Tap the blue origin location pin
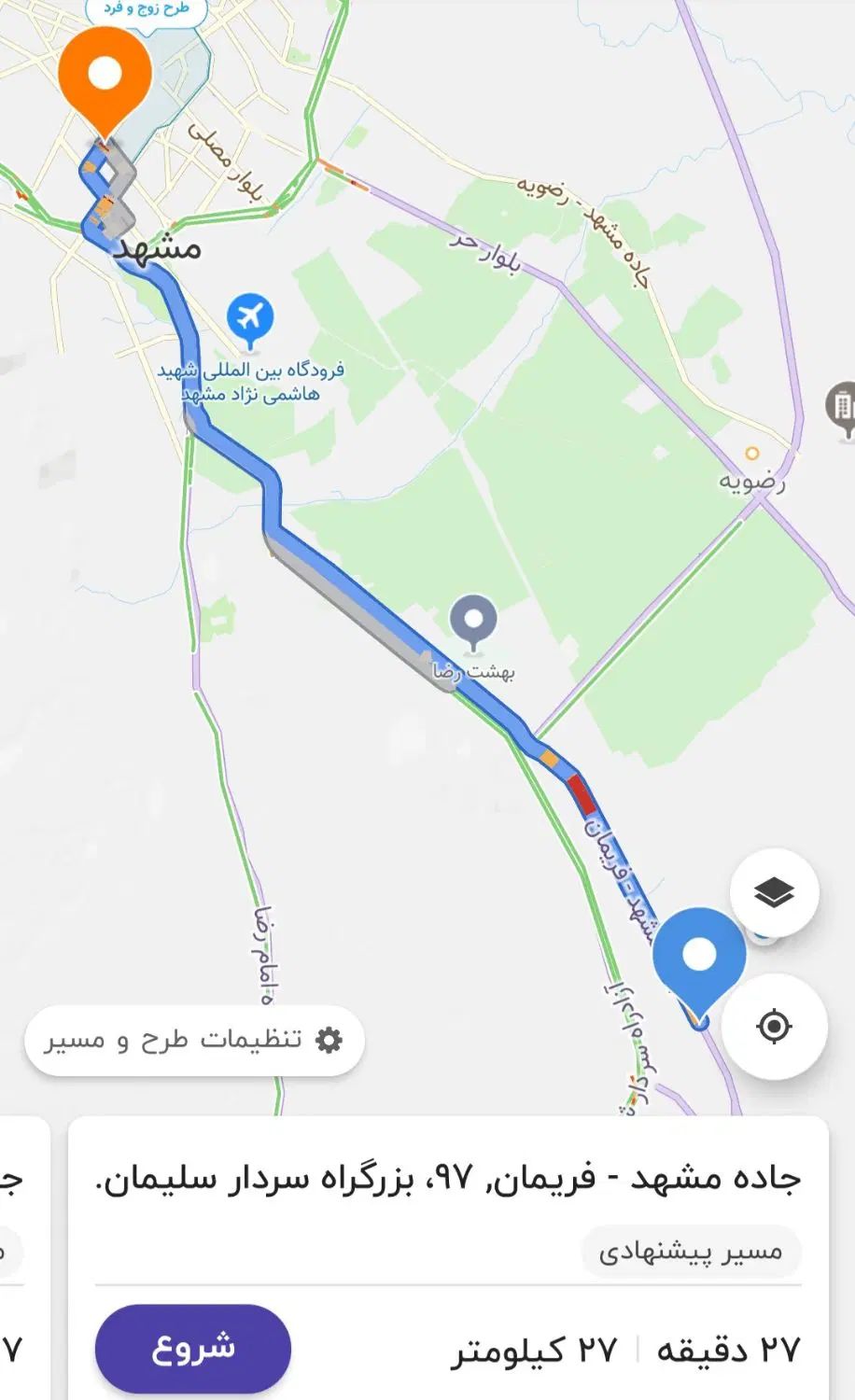 pyautogui.click(x=699, y=959)
